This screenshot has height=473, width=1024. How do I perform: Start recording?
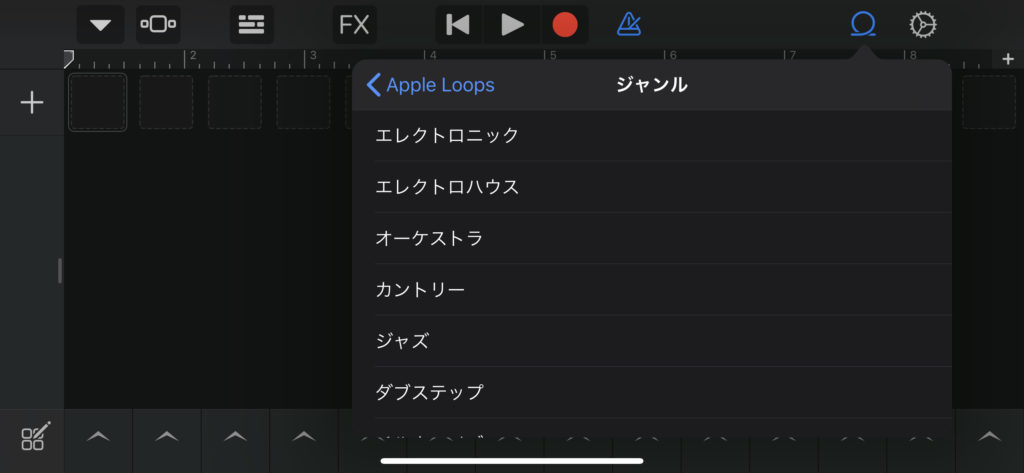565,25
